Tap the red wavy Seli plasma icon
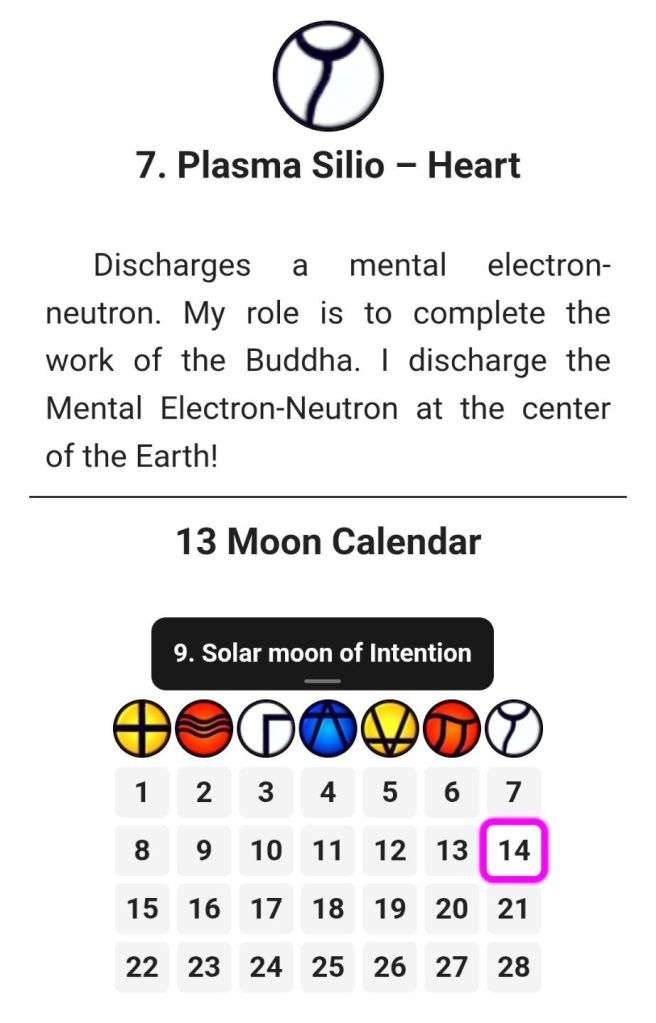The image size is (656, 1023). (204, 729)
